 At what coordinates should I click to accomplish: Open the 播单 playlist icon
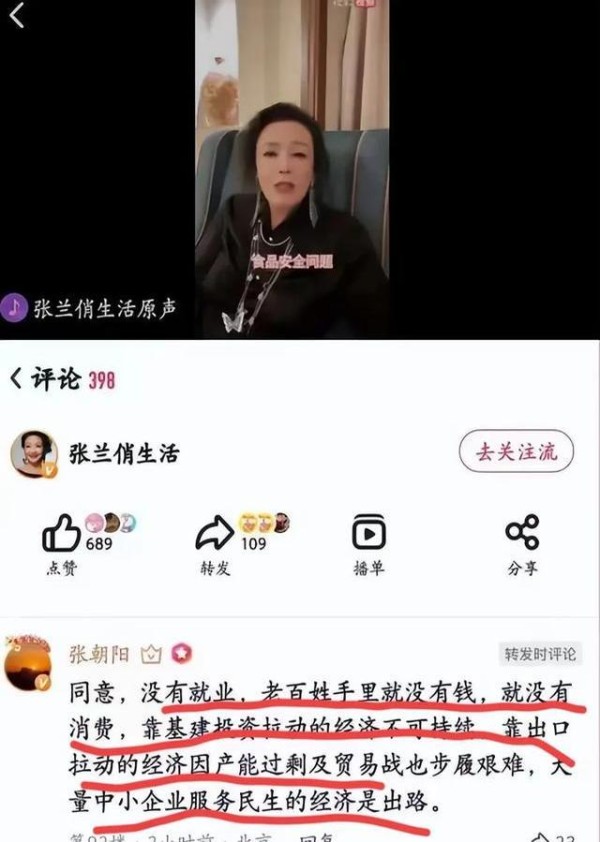click(x=369, y=534)
